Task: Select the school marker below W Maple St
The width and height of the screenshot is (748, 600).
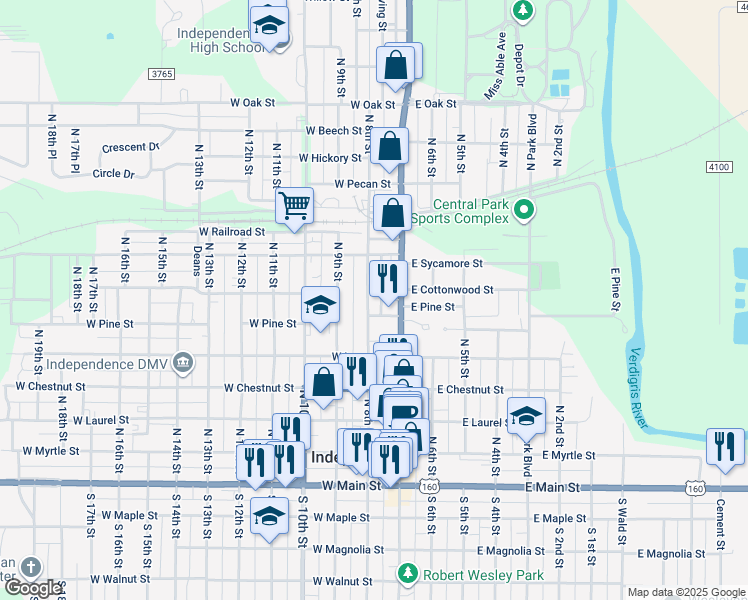Action: pyautogui.click(x=268, y=516)
